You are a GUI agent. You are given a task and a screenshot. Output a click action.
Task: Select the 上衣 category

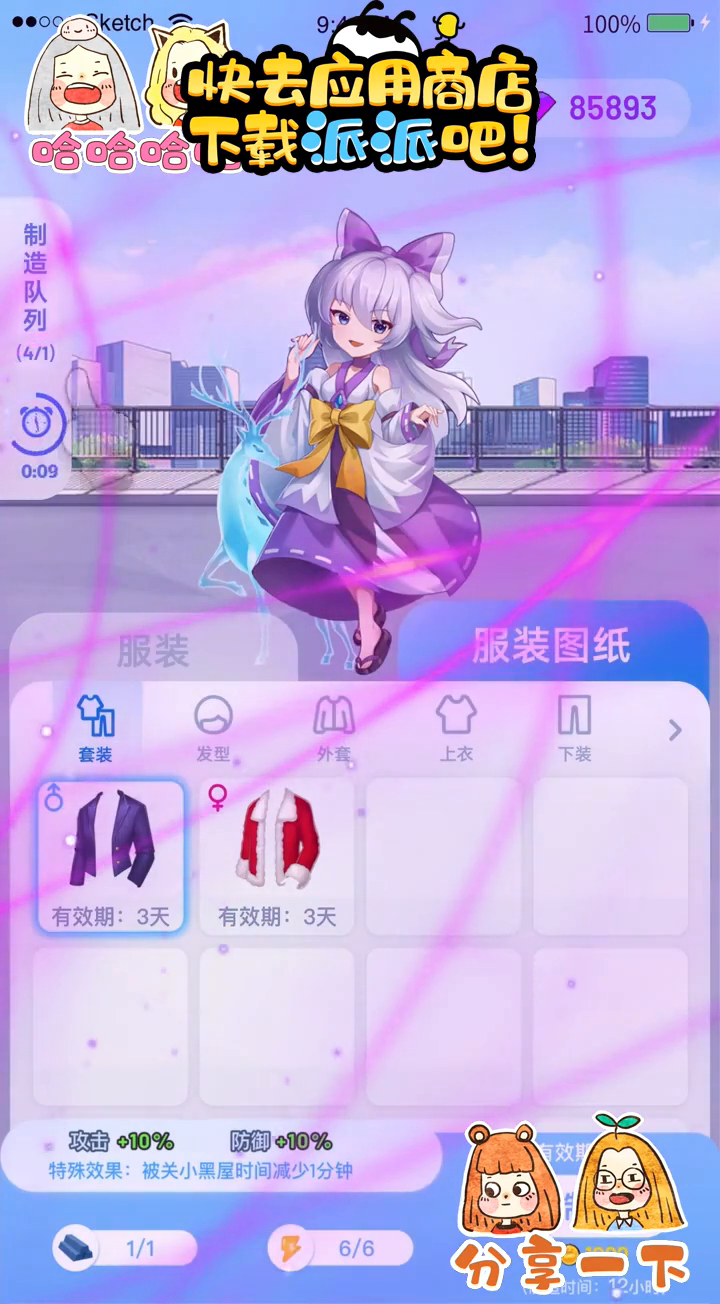click(x=456, y=729)
